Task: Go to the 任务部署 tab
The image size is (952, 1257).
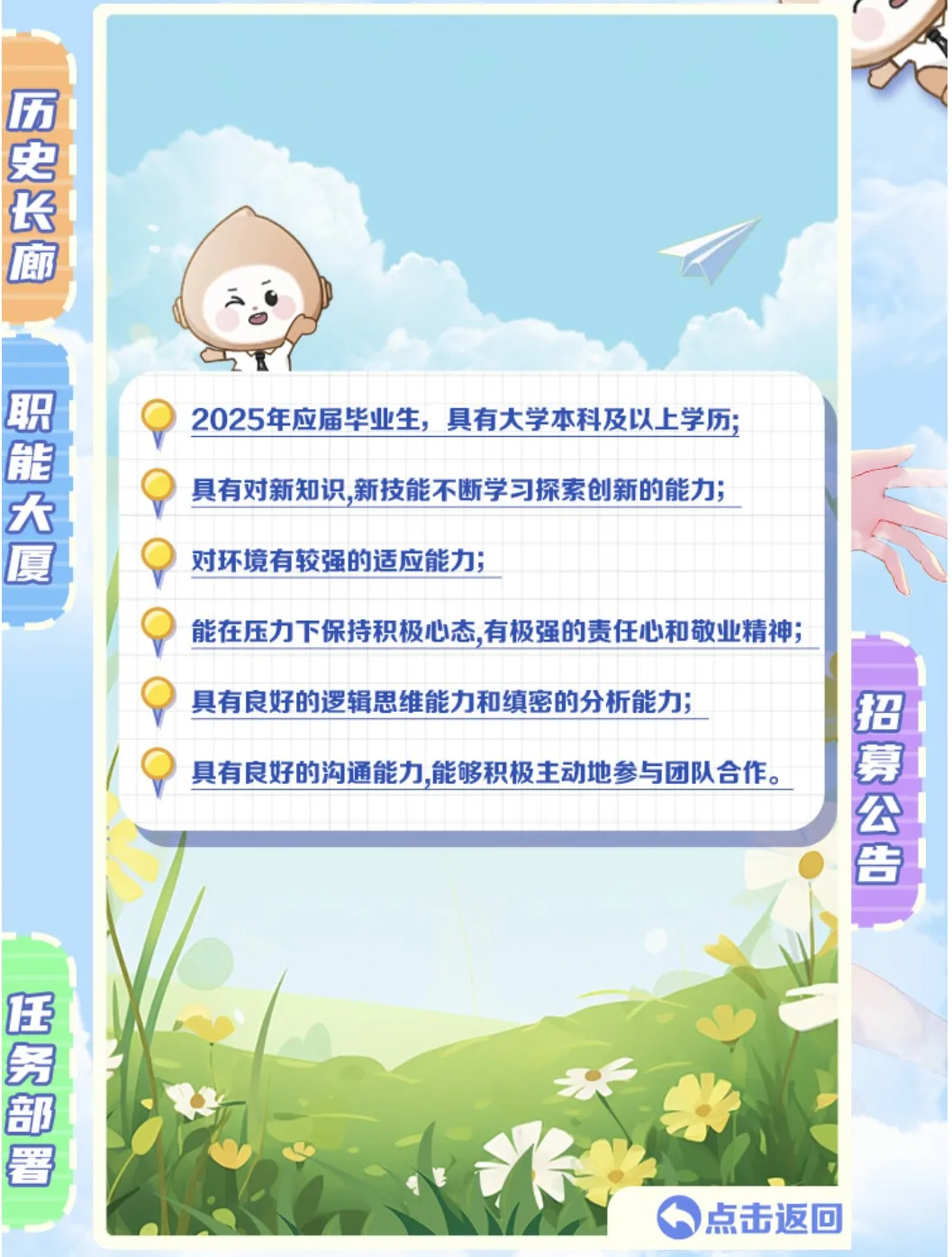Action: [x=34, y=1088]
